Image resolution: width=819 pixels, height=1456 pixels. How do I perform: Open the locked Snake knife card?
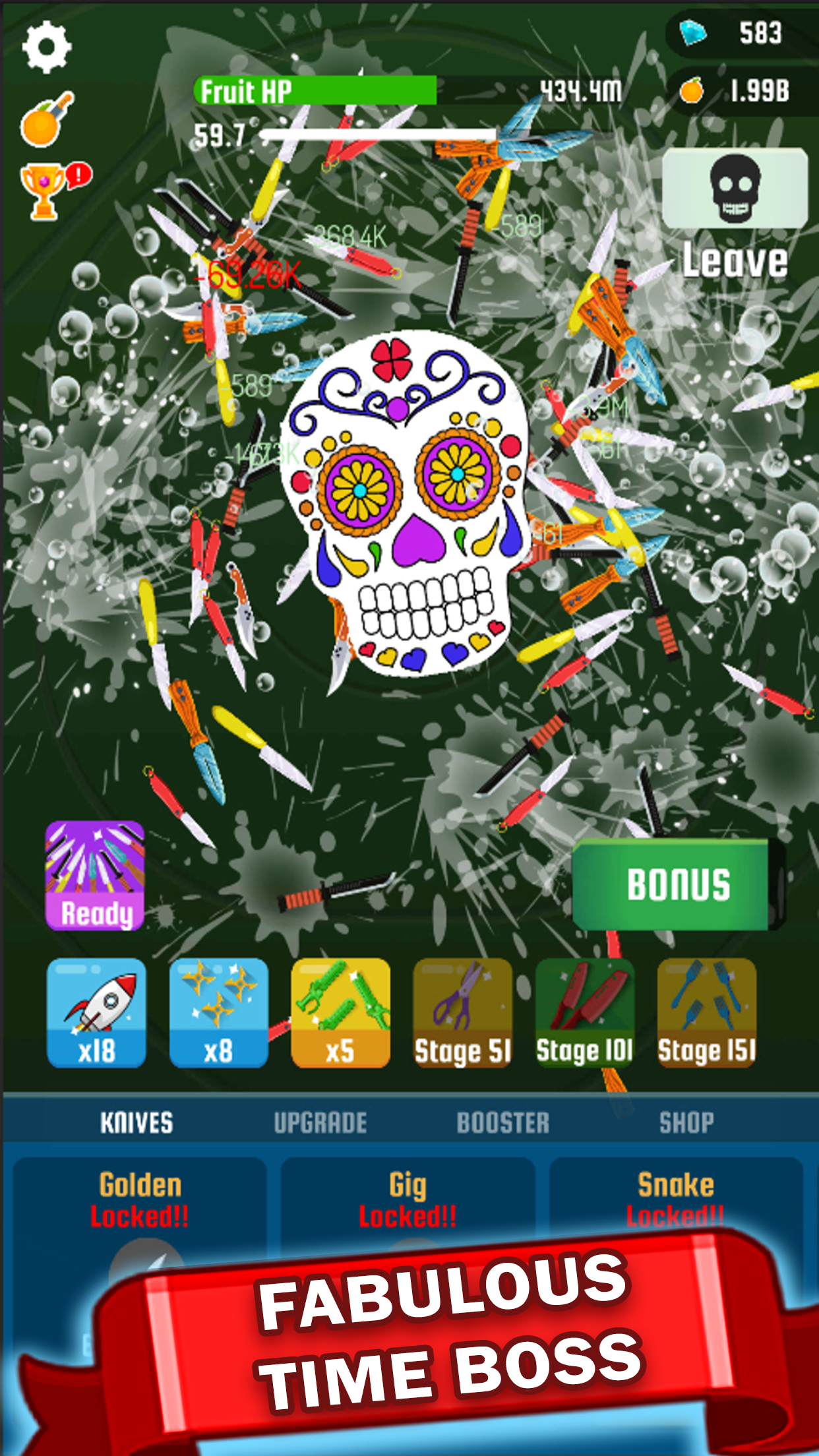click(676, 1200)
